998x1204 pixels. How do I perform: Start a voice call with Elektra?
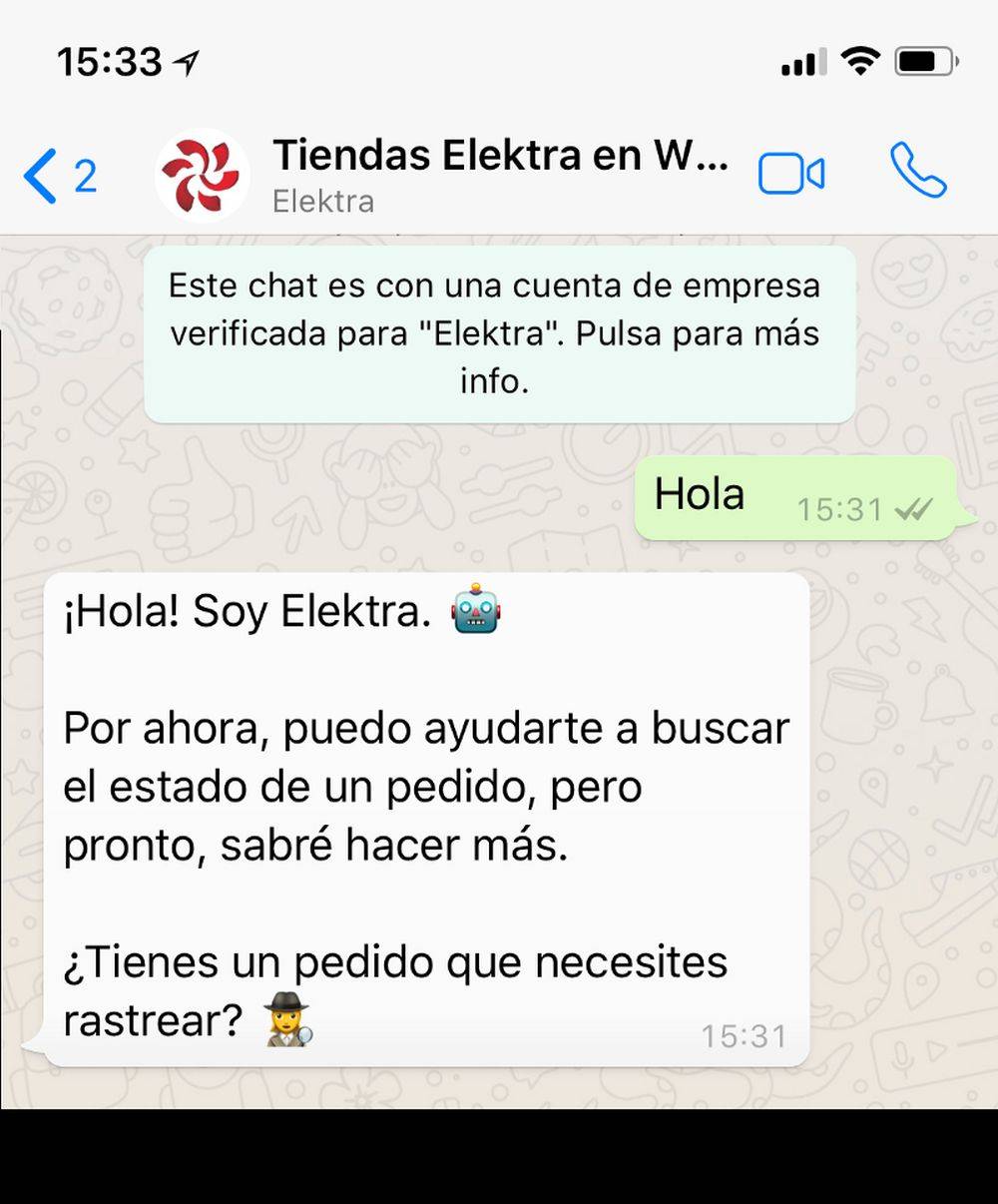pyautogui.click(x=917, y=172)
